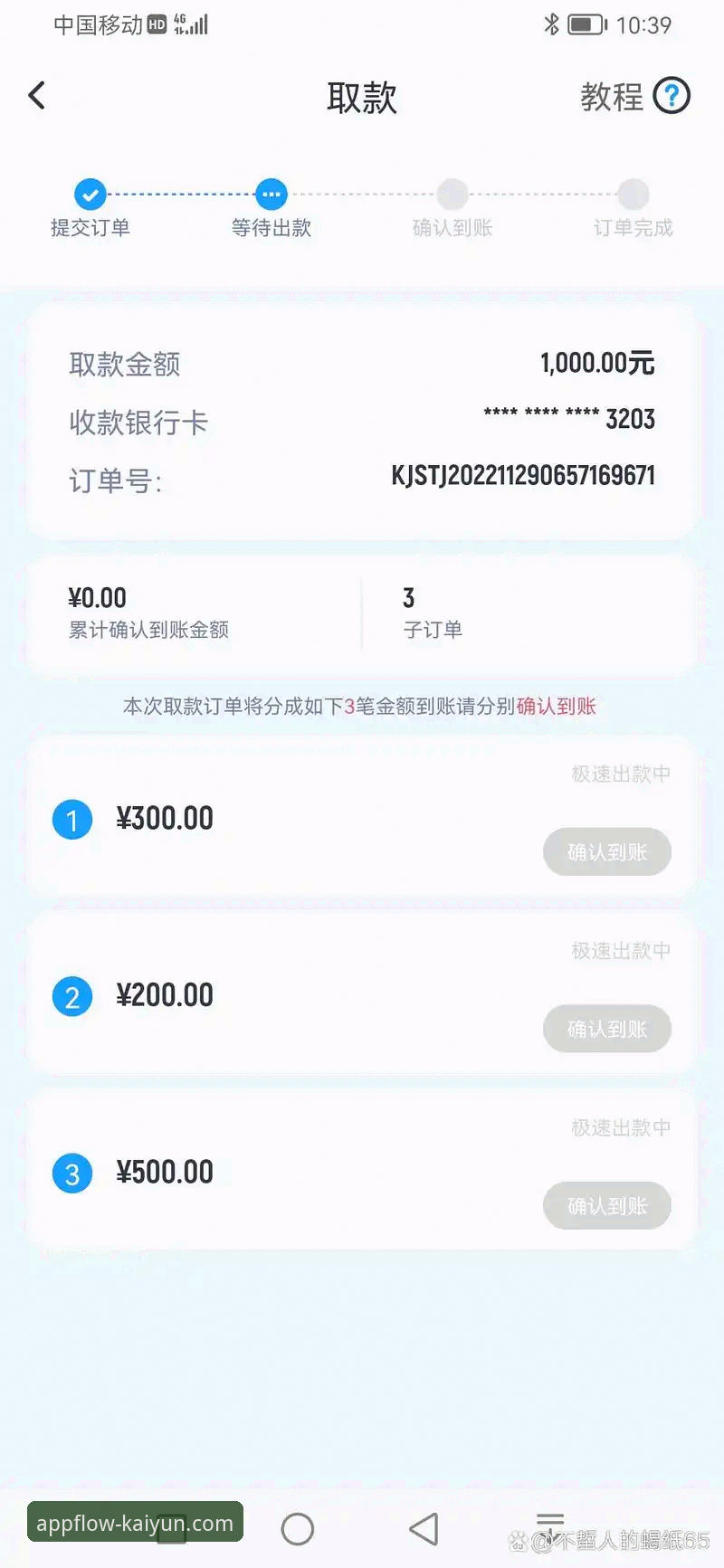The height and width of the screenshot is (1568, 724).
Task: Open the 教程 help question mark icon
Action: (671, 95)
